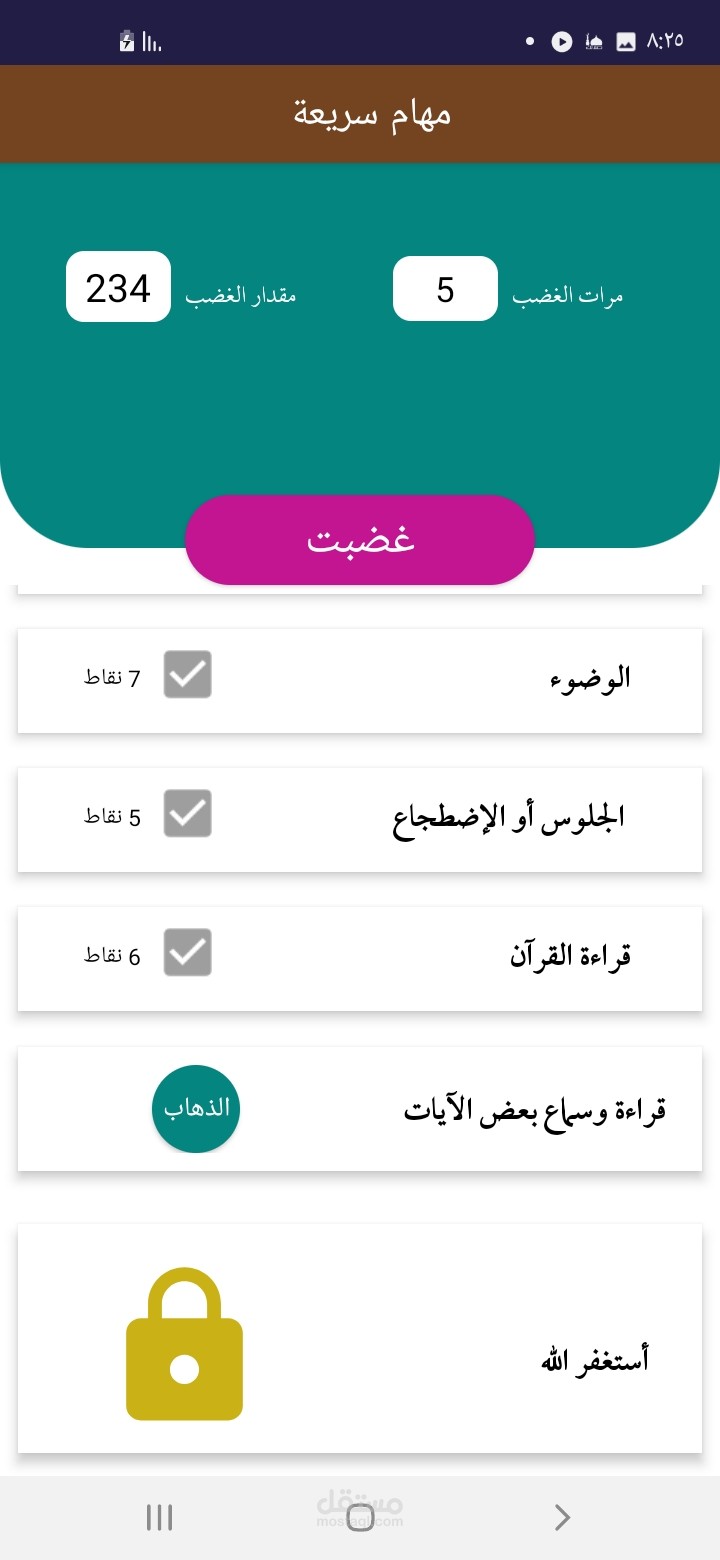Toggle the checkbox for الوضوء

[x=188, y=674]
